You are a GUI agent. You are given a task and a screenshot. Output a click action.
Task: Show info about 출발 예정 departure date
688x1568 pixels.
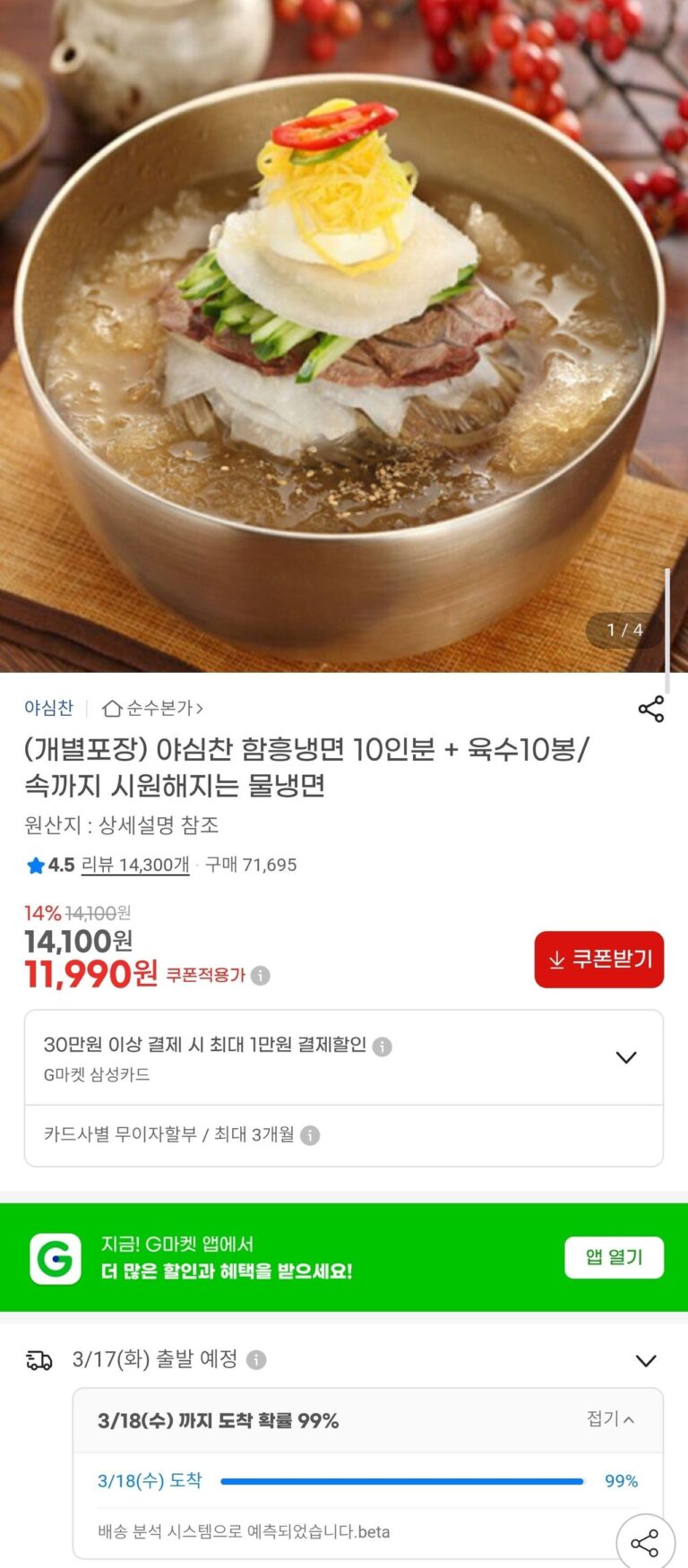256,1360
